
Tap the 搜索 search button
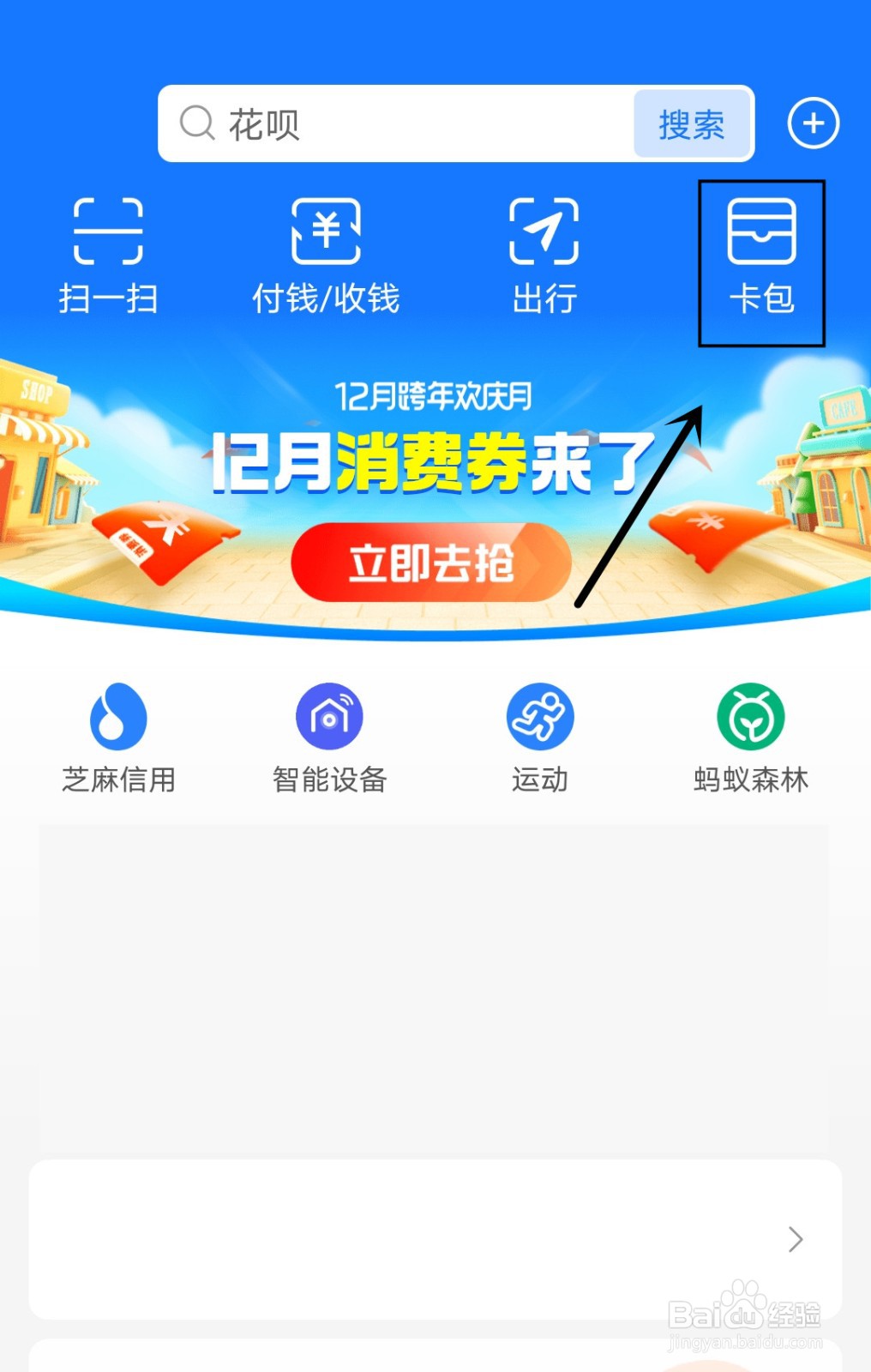(691, 124)
